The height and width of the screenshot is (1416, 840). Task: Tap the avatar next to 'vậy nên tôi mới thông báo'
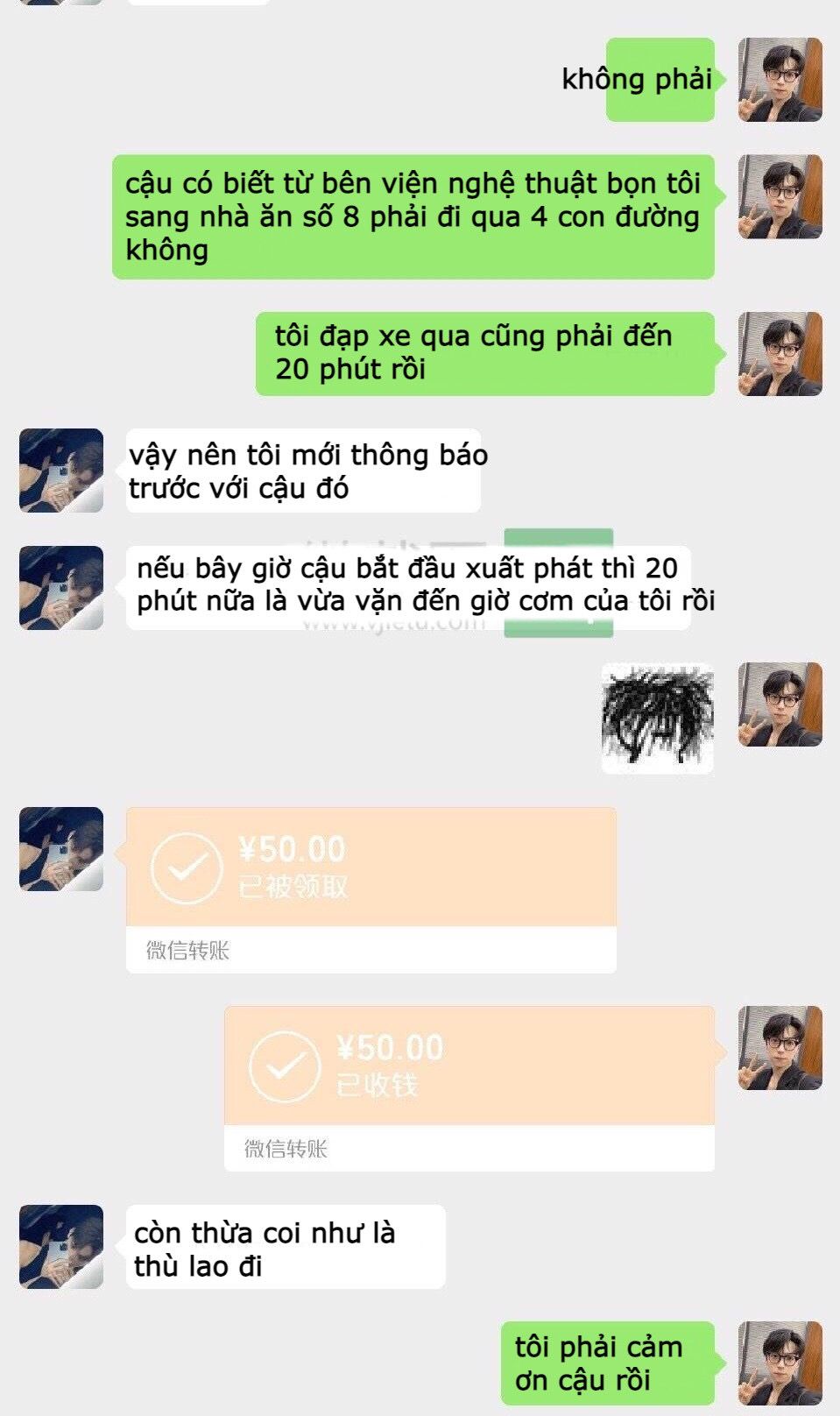(x=61, y=471)
